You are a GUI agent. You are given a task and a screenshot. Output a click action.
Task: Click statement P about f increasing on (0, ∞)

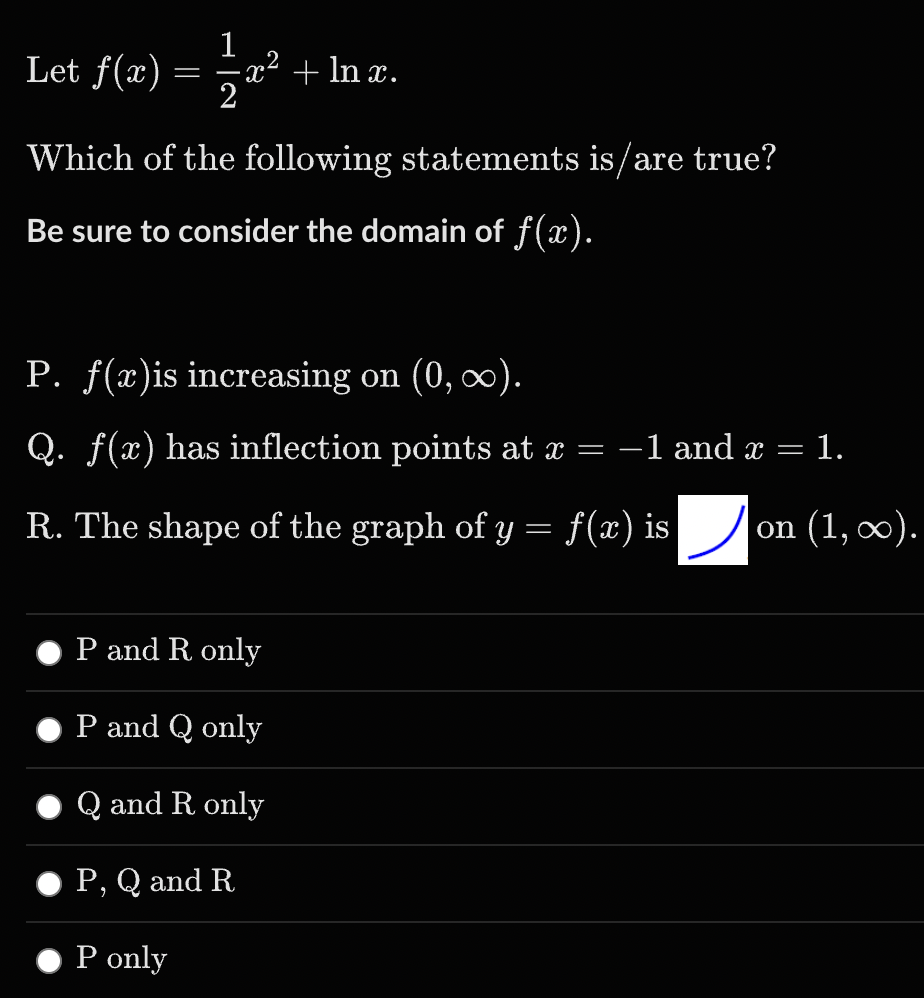click(x=270, y=375)
